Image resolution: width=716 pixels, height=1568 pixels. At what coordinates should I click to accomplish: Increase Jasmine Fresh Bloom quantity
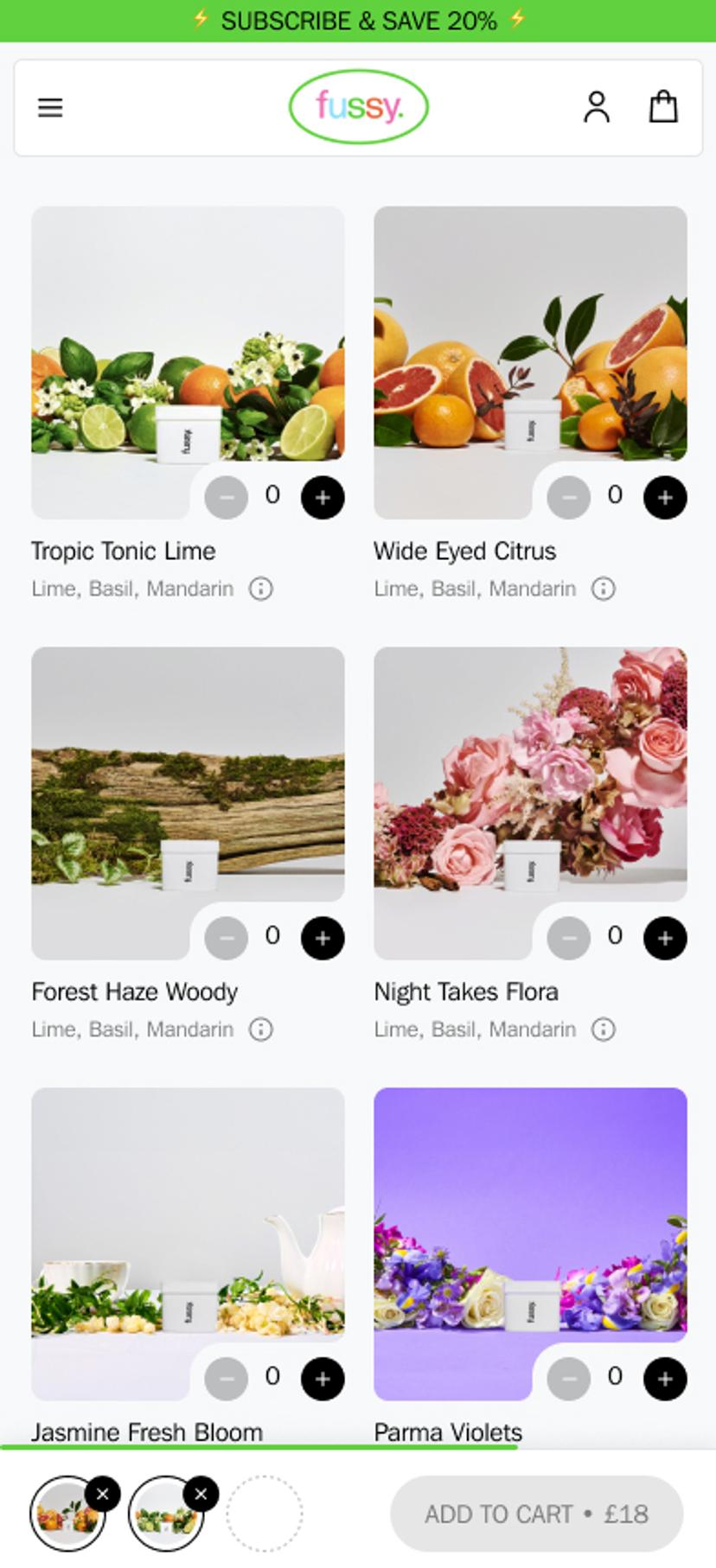(323, 1380)
